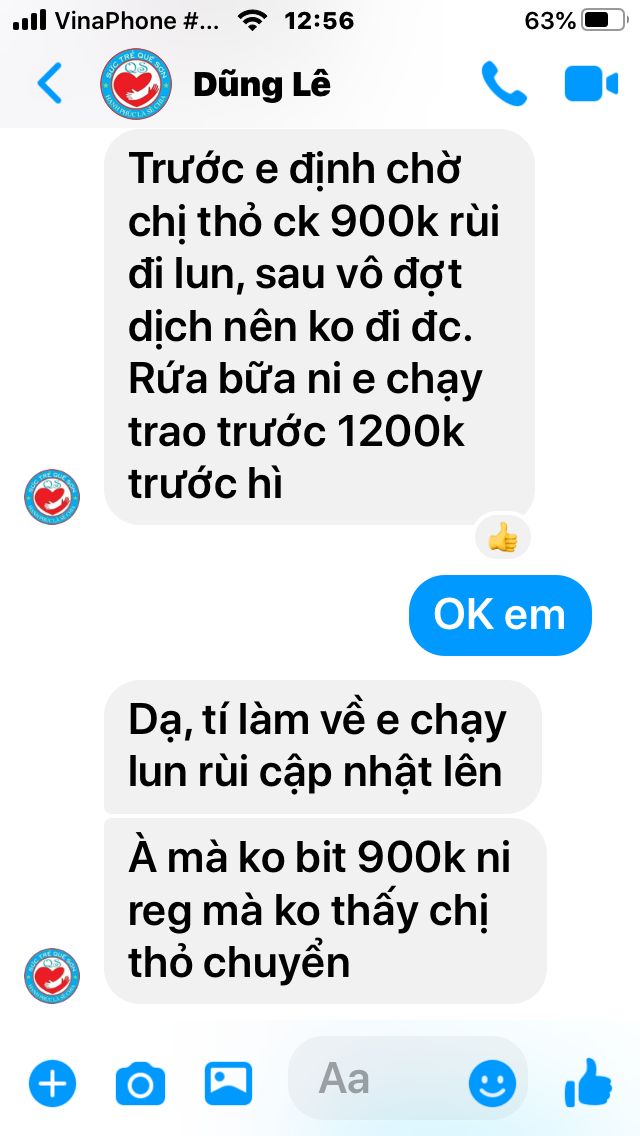The image size is (640, 1136).
Task: Open the emoji picker in message field
Action: point(492,1082)
